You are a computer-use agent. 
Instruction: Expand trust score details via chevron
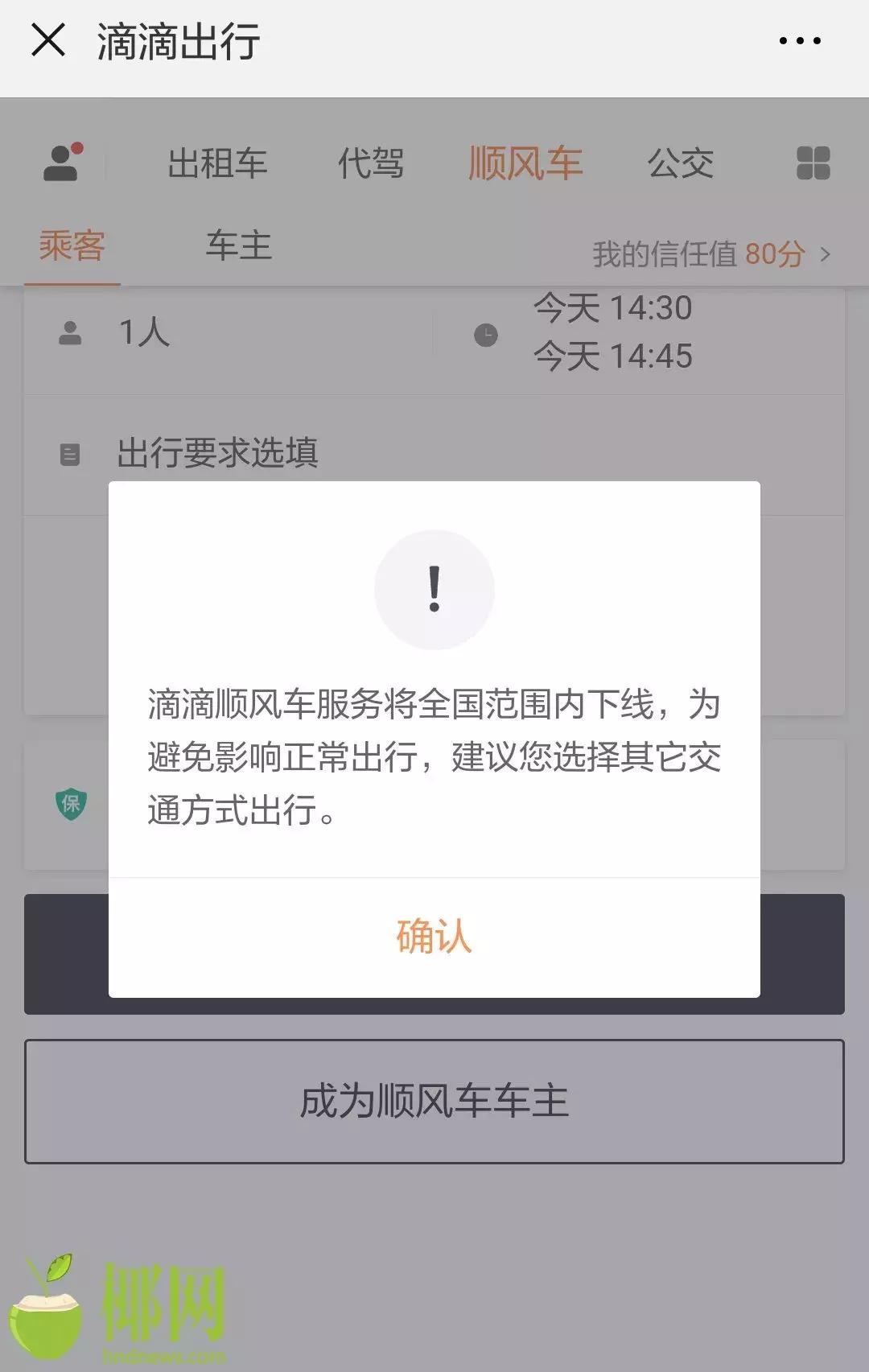point(825,253)
